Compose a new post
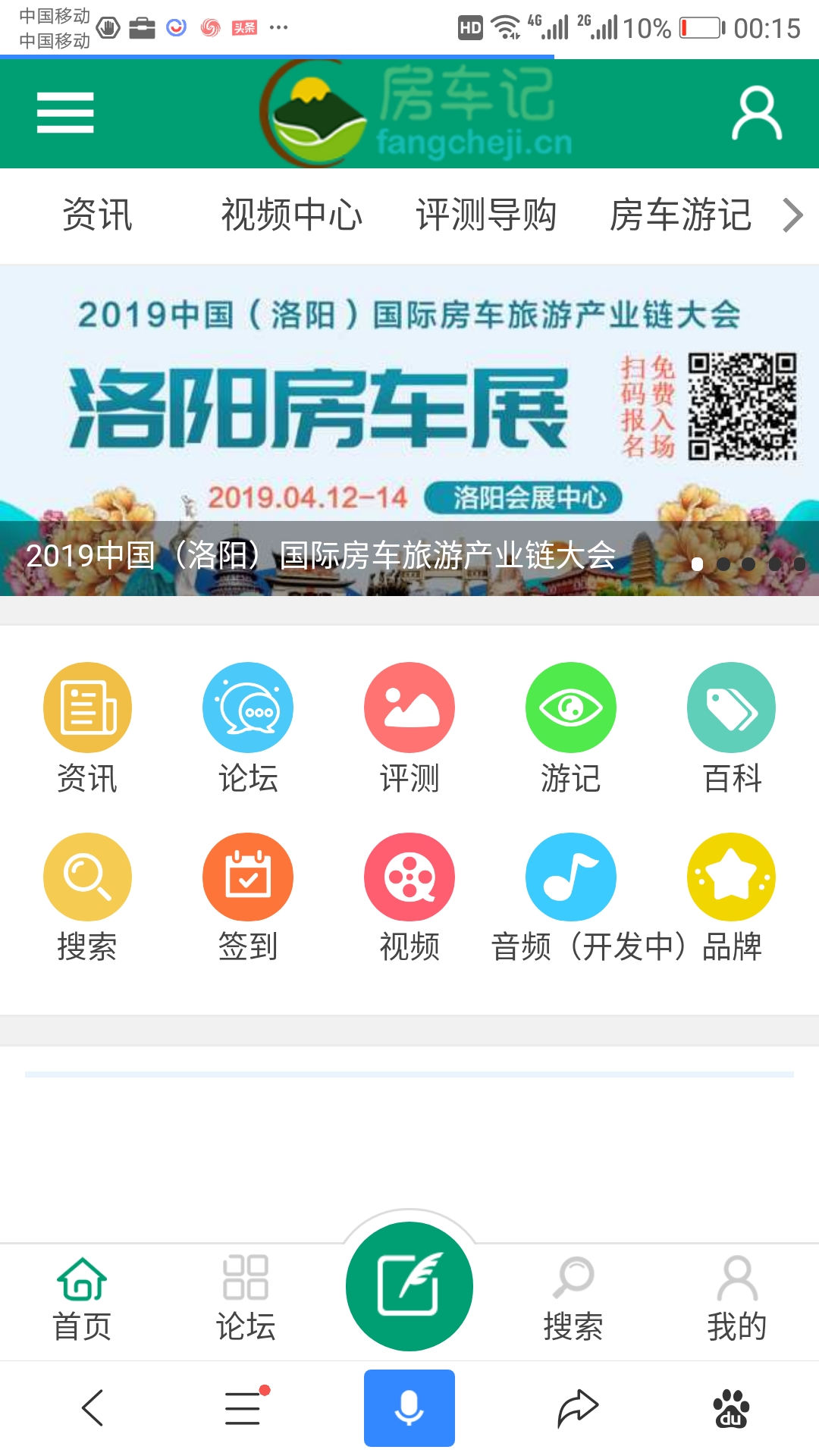Screen dimensions: 819x1456 pos(409,1286)
